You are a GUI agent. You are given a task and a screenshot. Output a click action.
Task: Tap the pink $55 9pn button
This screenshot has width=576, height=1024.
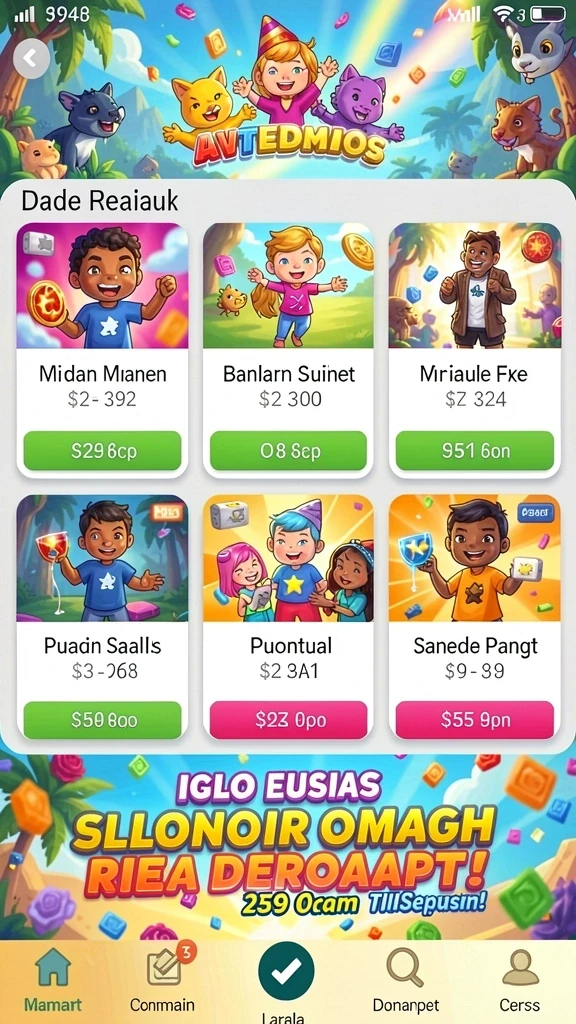point(475,720)
